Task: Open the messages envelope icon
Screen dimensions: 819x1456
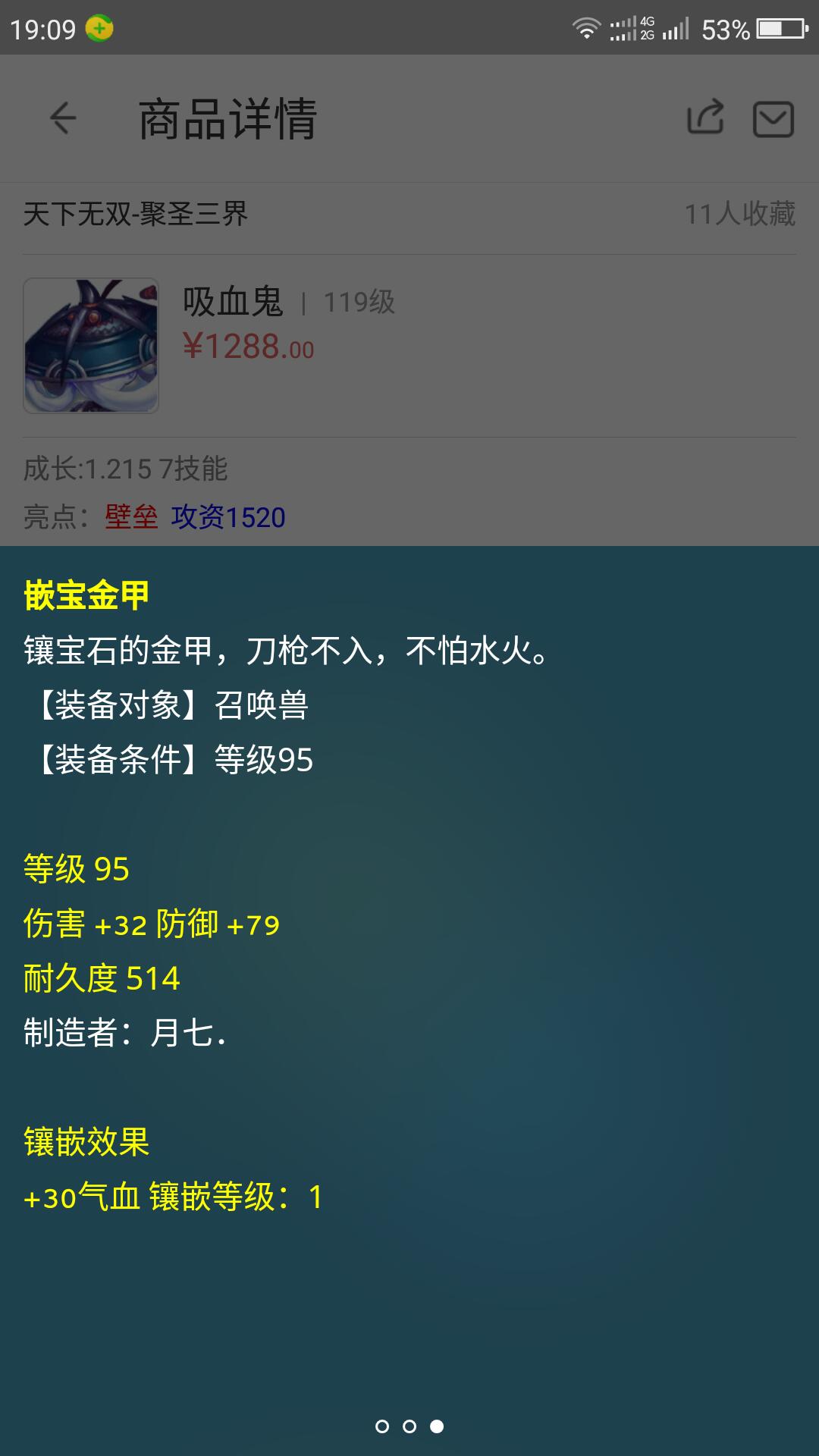Action: [x=773, y=119]
